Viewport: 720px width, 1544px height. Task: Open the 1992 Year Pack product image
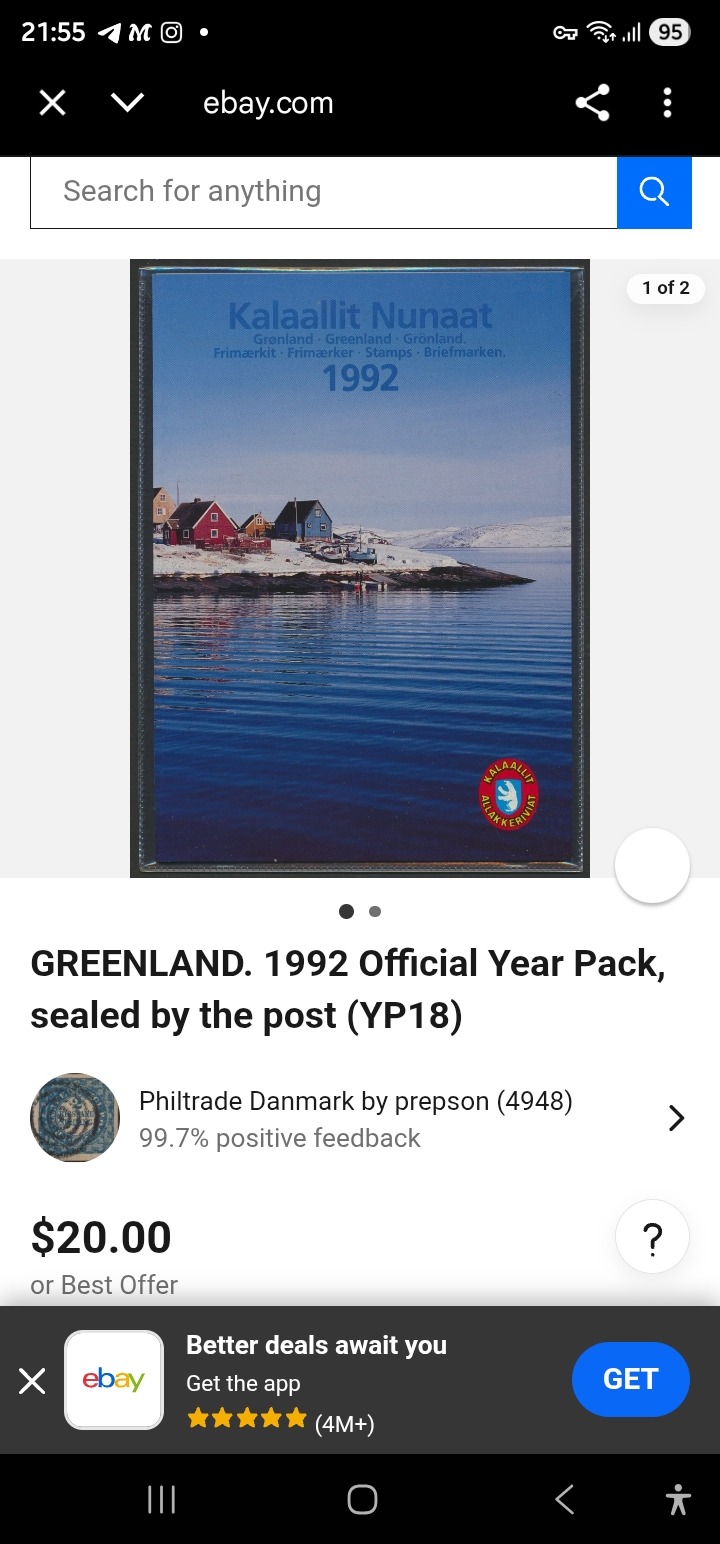pos(360,568)
